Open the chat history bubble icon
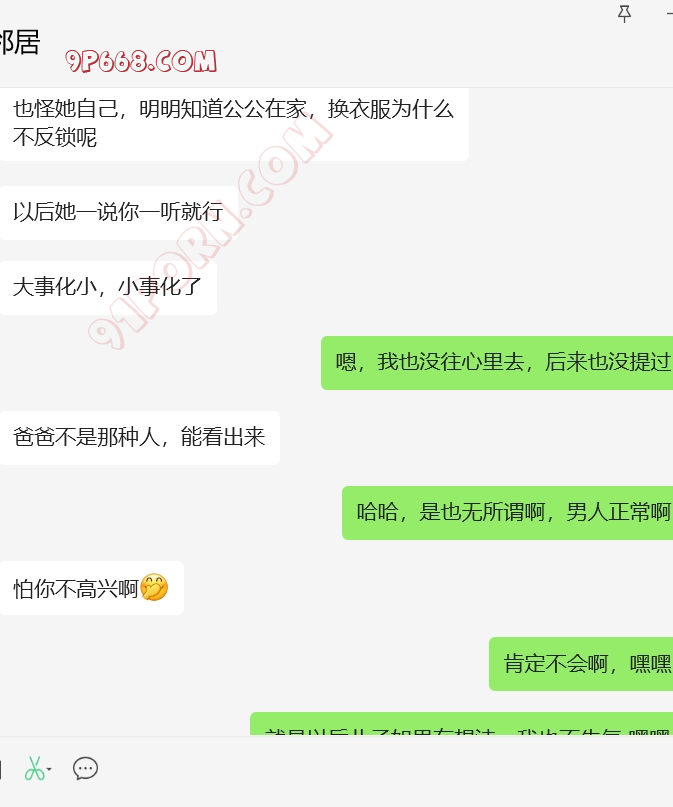673x807 pixels. 86,768
